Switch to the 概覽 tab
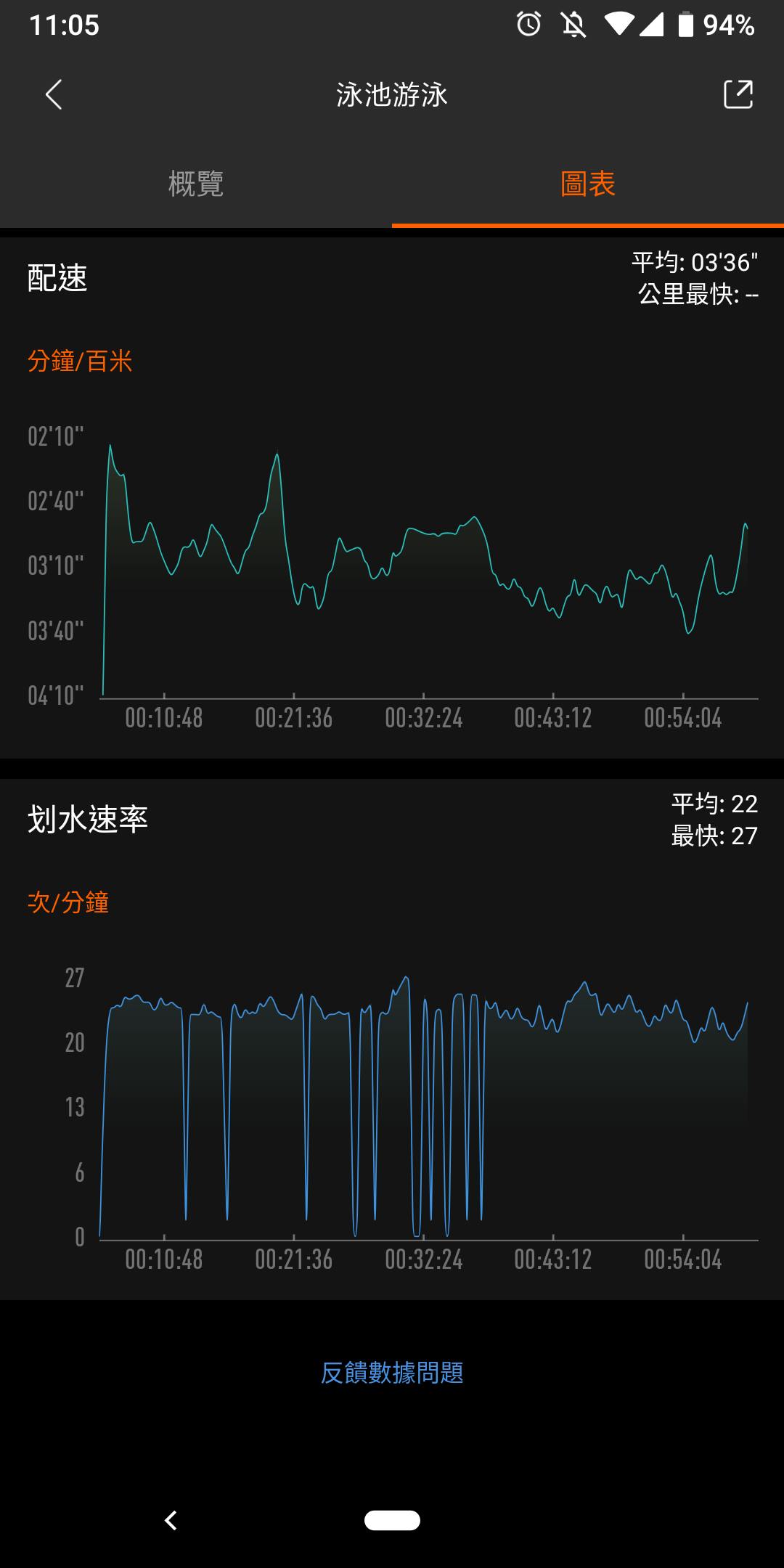Screen dimensions: 784x1568 [196, 183]
